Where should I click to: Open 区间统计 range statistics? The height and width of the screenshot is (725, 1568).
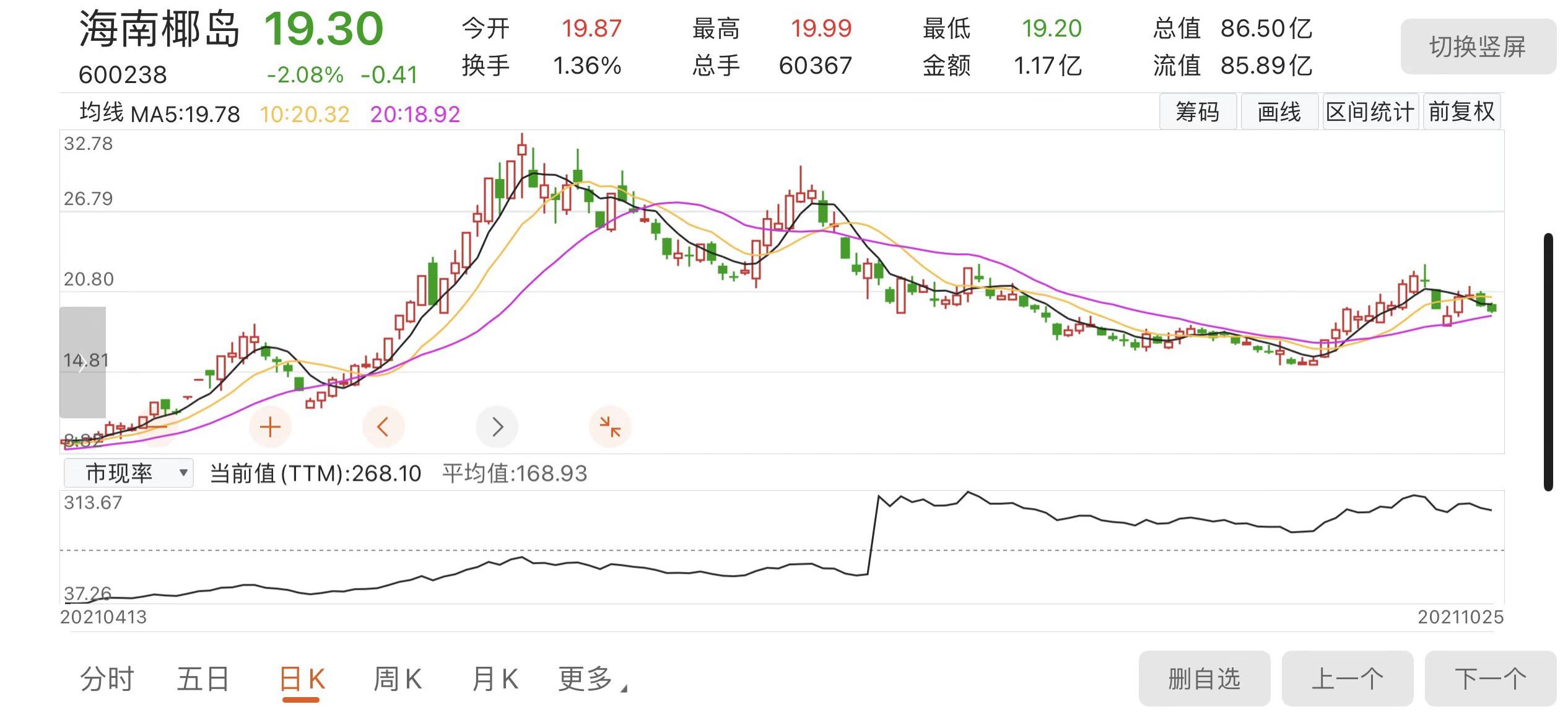click(x=1370, y=112)
